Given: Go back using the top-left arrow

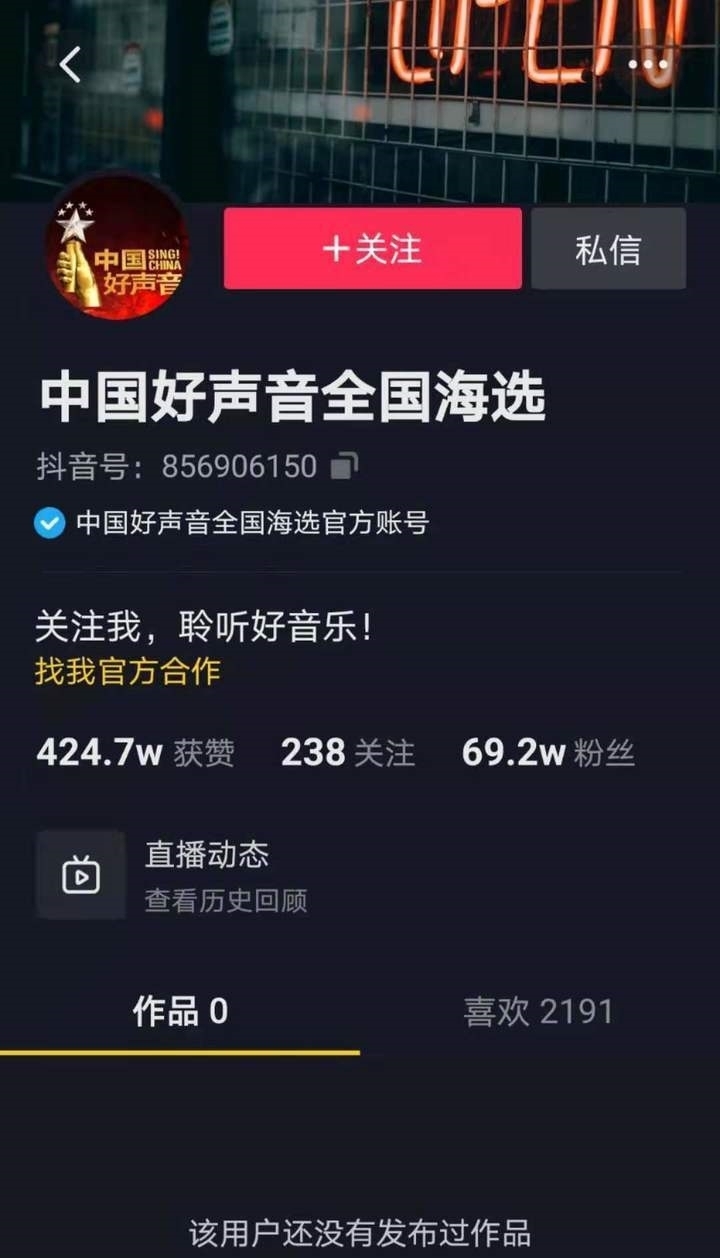Looking at the screenshot, I should coord(70,65).
